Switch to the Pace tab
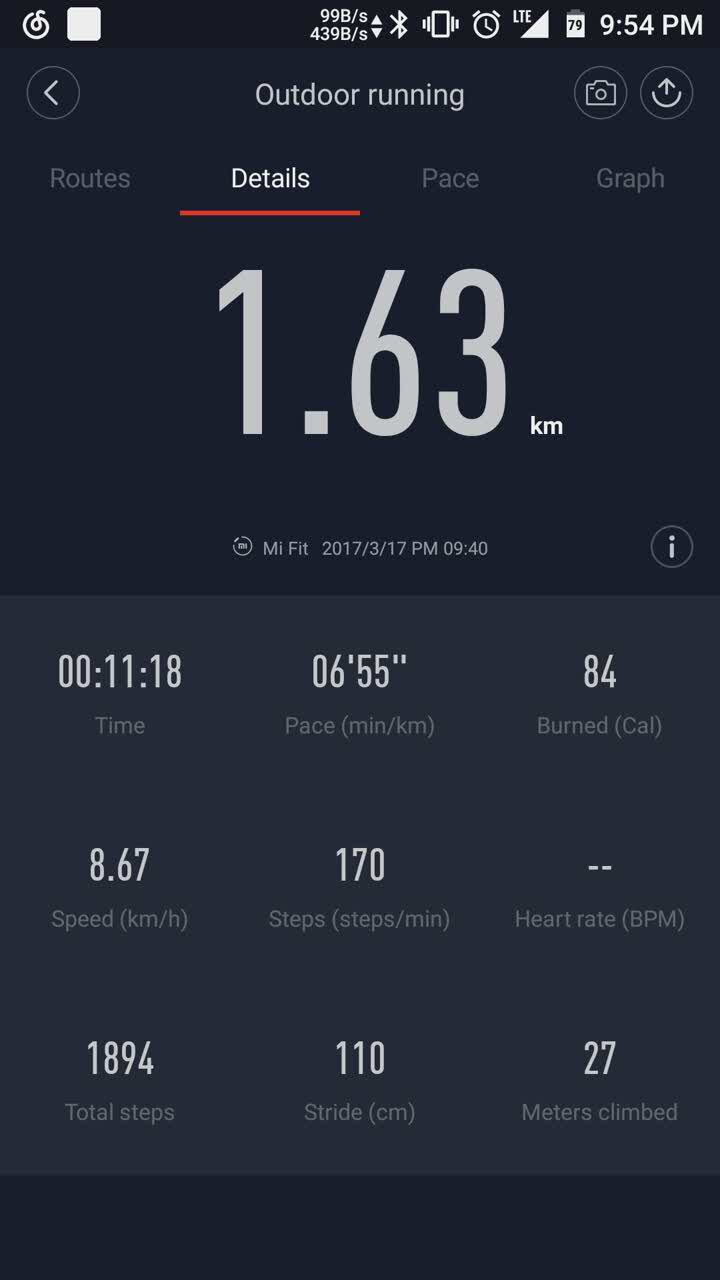The height and width of the screenshot is (1280, 720). [x=450, y=178]
